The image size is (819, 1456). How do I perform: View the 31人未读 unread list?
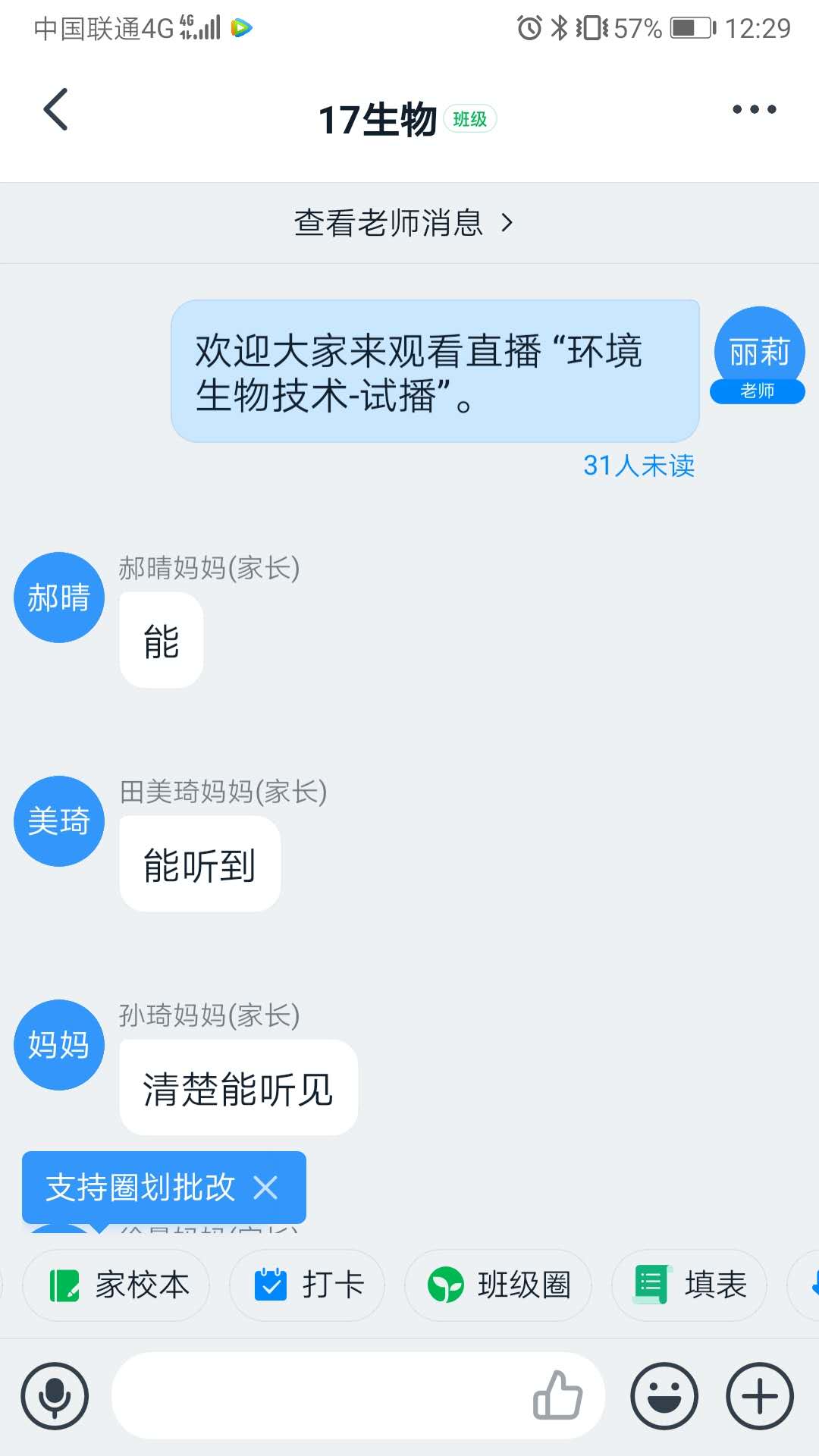click(x=639, y=466)
